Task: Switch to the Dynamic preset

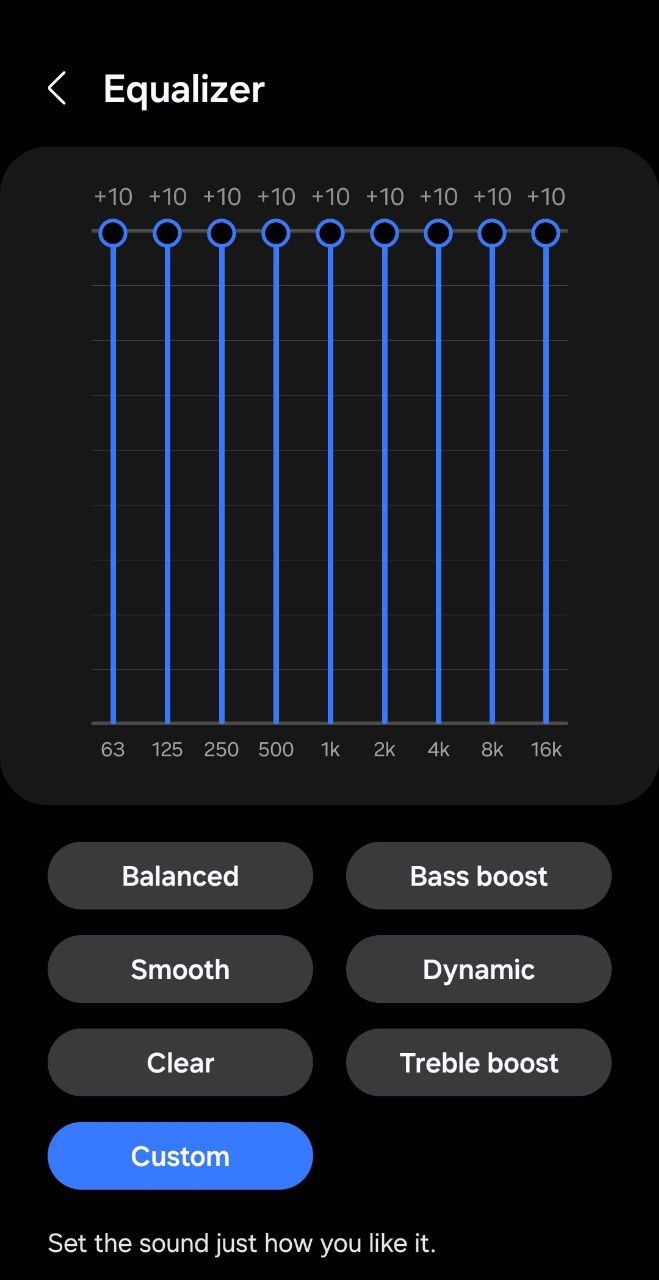Action: (478, 969)
